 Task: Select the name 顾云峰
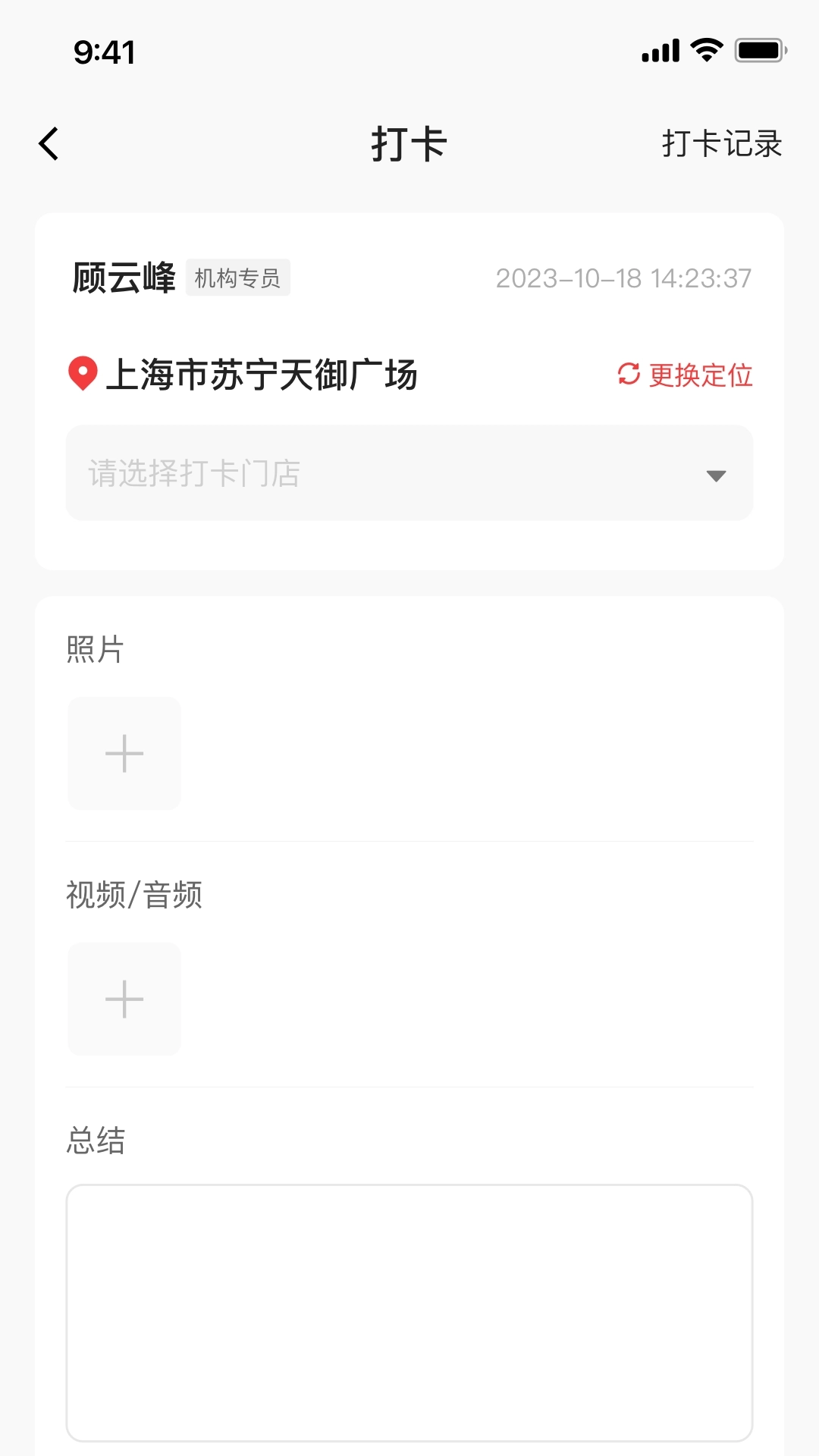[124, 277]
